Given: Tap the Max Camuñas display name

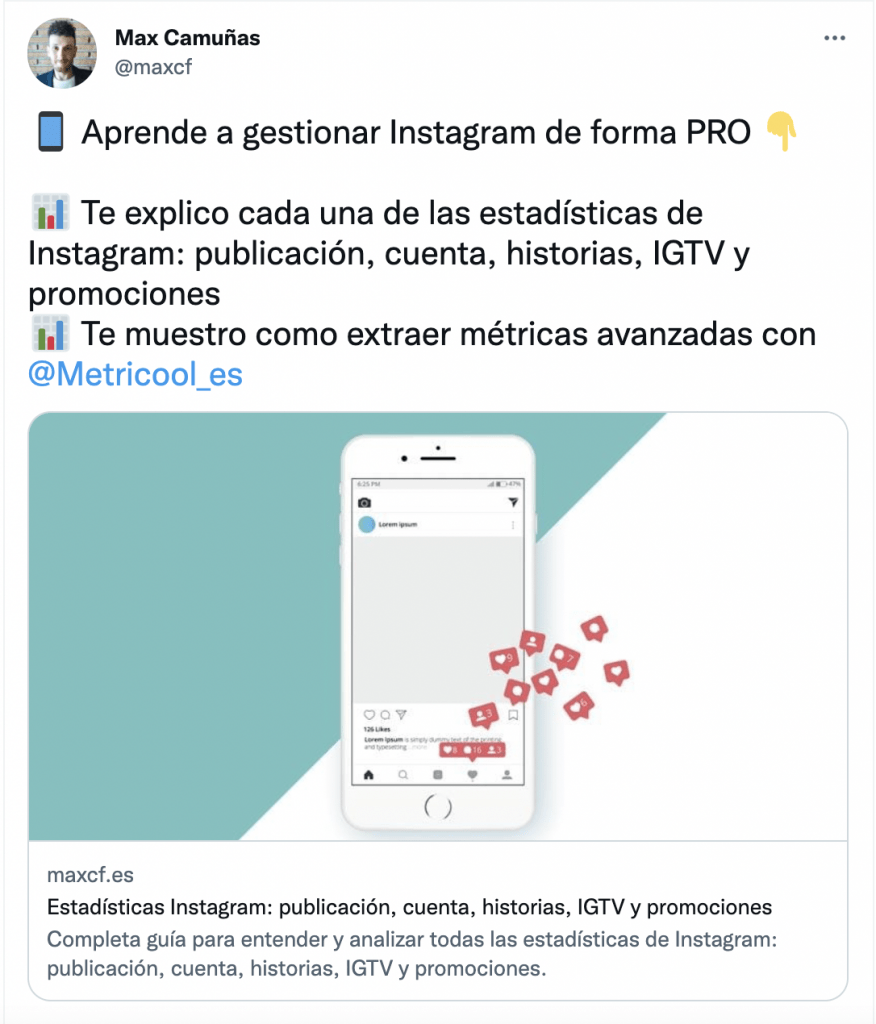Looking at the screenshot, I should point(187,38).
